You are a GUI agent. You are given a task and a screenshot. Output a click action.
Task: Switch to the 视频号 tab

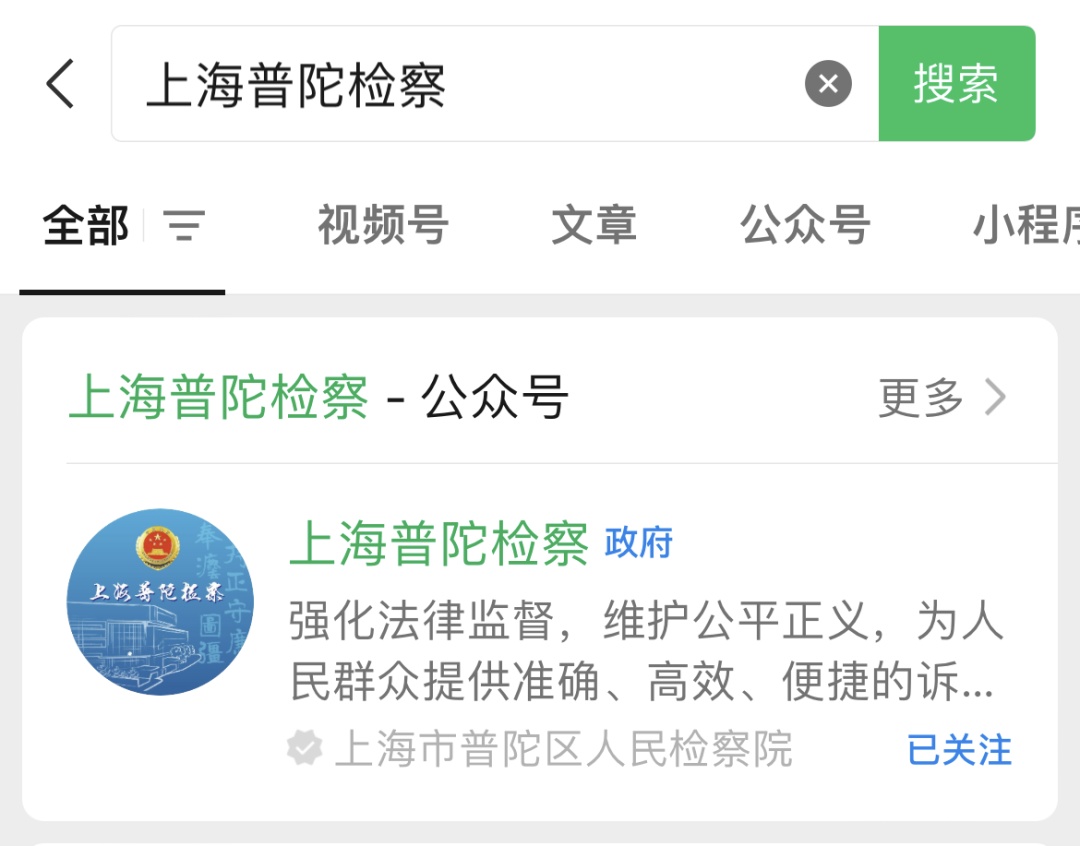[383, 225]
